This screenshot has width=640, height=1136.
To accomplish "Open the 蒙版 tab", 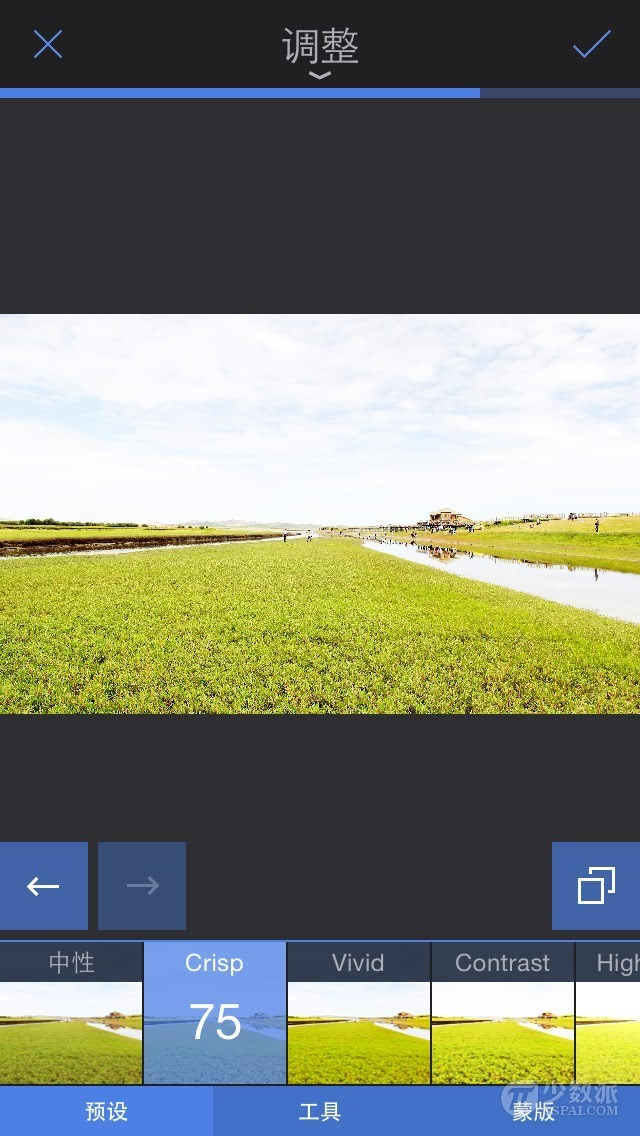I will (x=533, y=1111).
